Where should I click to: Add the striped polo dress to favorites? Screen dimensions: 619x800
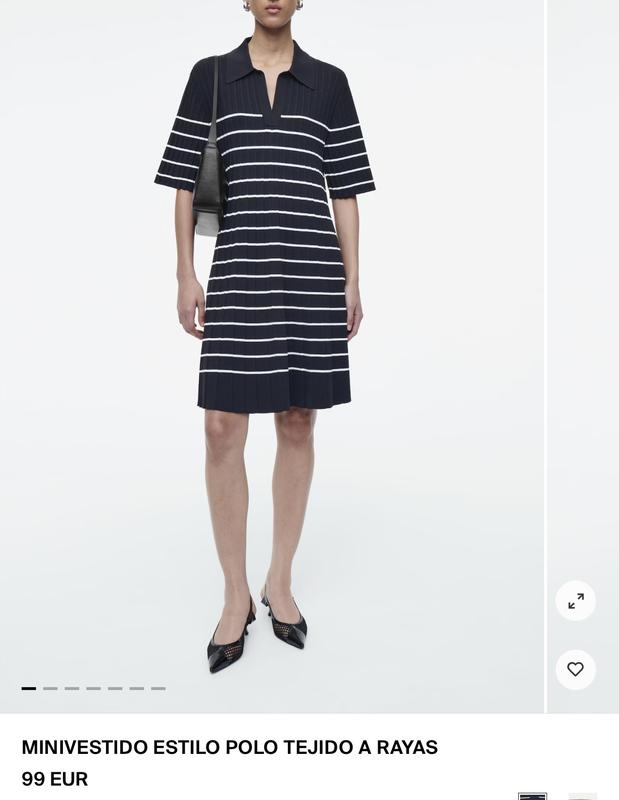pos(576,669)
